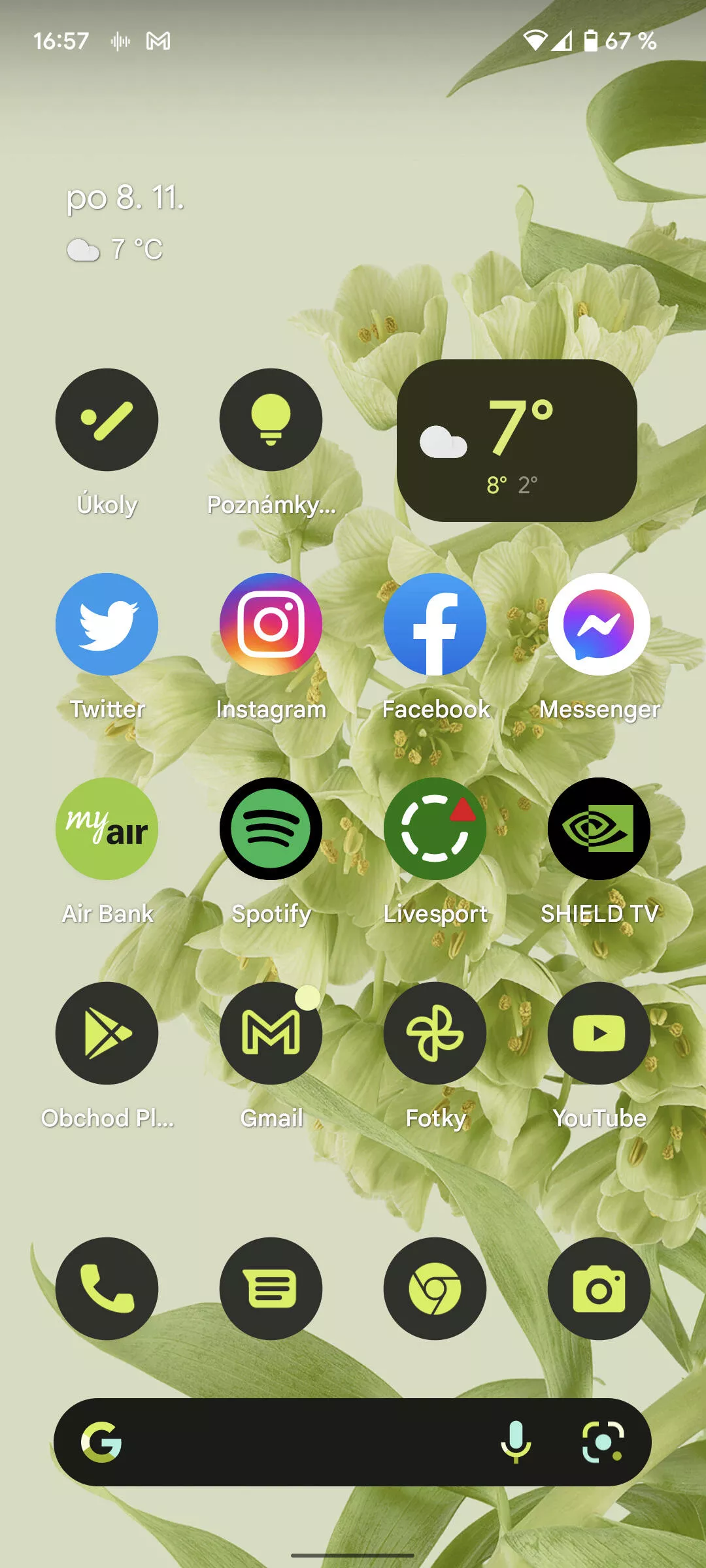
Task: Open the SHIELD TV app
Action: point(599,828)
